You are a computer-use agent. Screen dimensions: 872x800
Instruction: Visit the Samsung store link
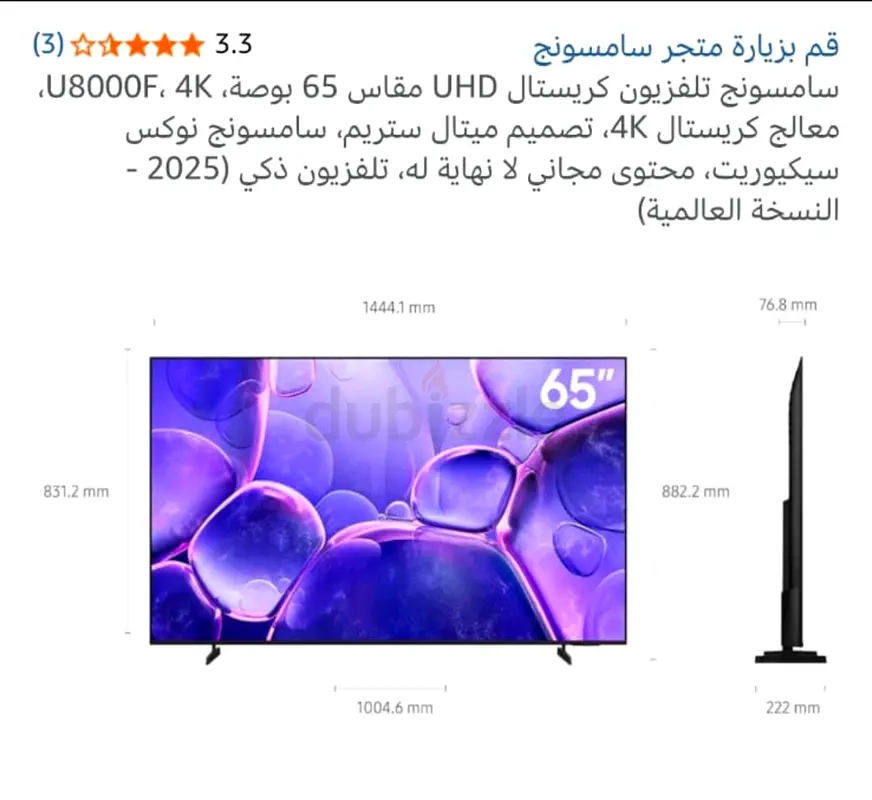click(x=684, y=46)
